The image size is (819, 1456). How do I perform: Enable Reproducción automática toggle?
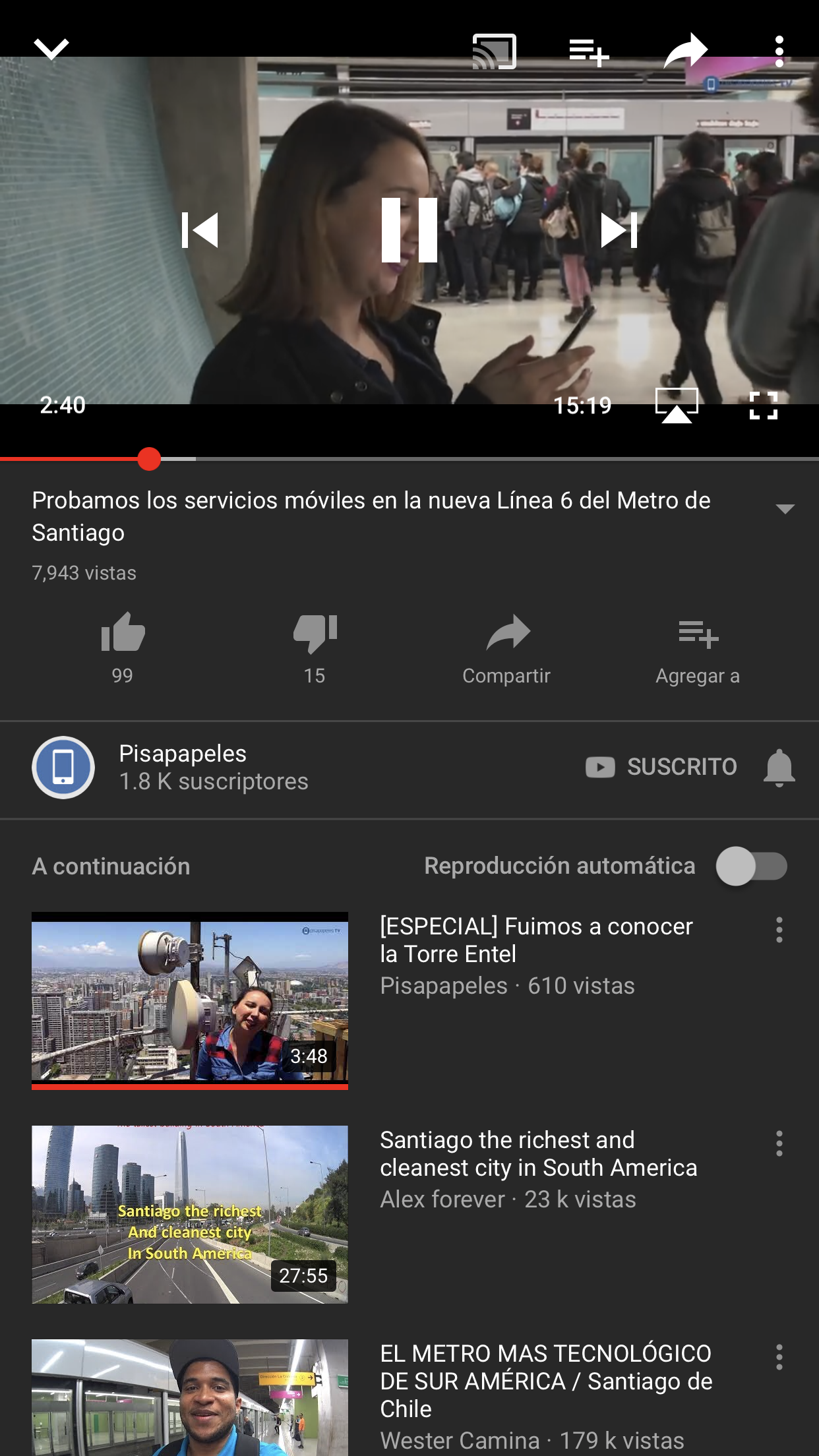coord(752,866)
